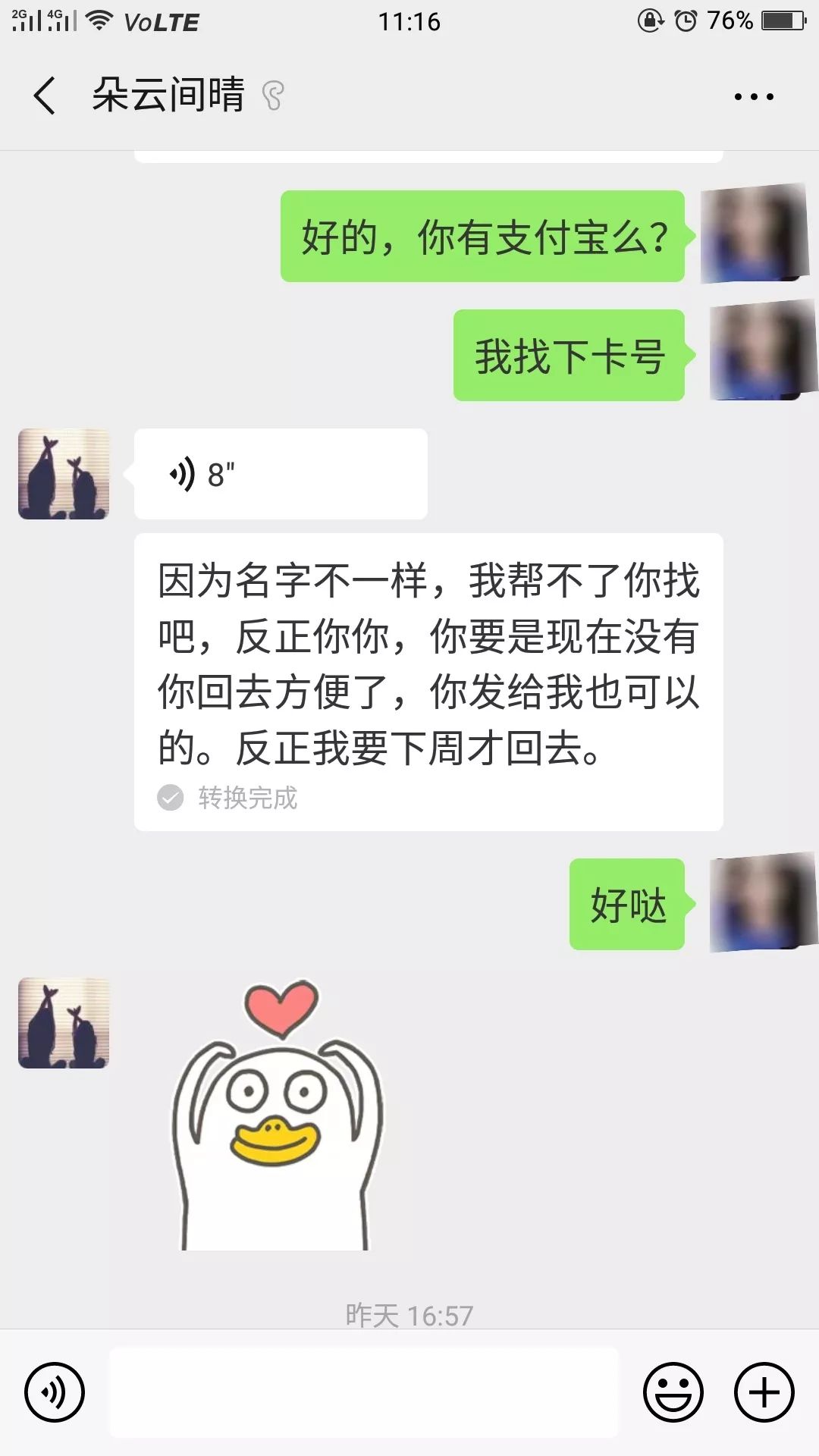Expand the contact's avatar with rabbits silhouette
This screenshot has width=819, height=1456.
click(64, 473)
